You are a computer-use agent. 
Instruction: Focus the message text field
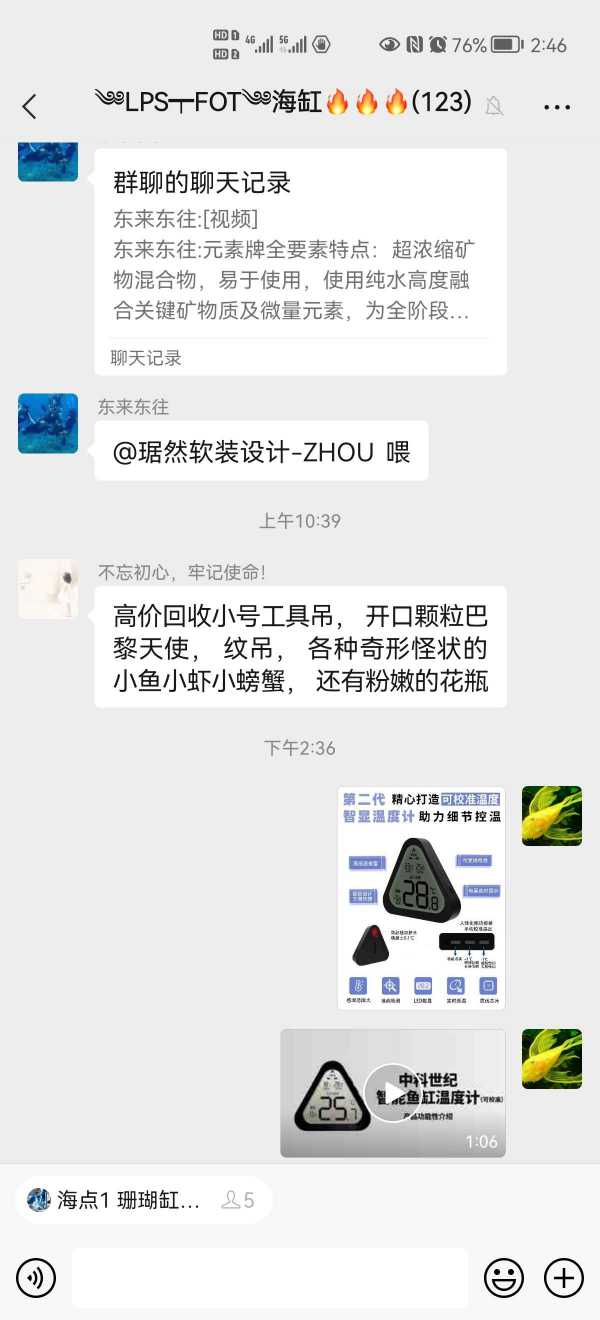pyautogui.click(x=270, y=1277)
